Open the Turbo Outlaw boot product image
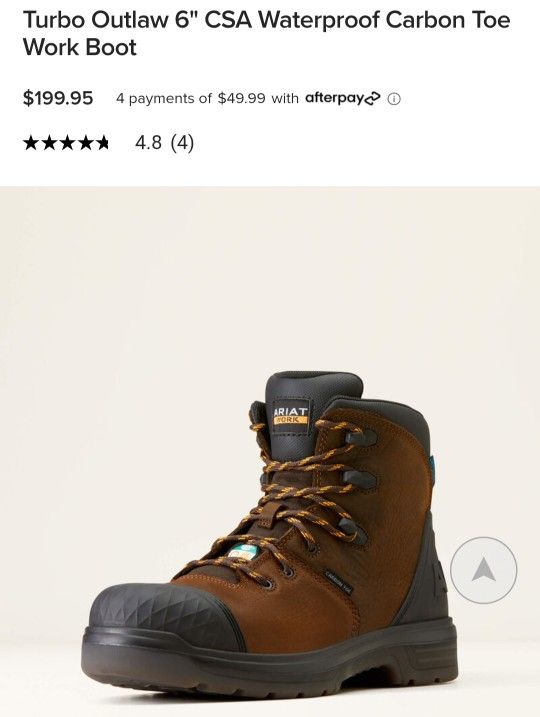The width and height of the screenshot is (540, 717). 270,452
